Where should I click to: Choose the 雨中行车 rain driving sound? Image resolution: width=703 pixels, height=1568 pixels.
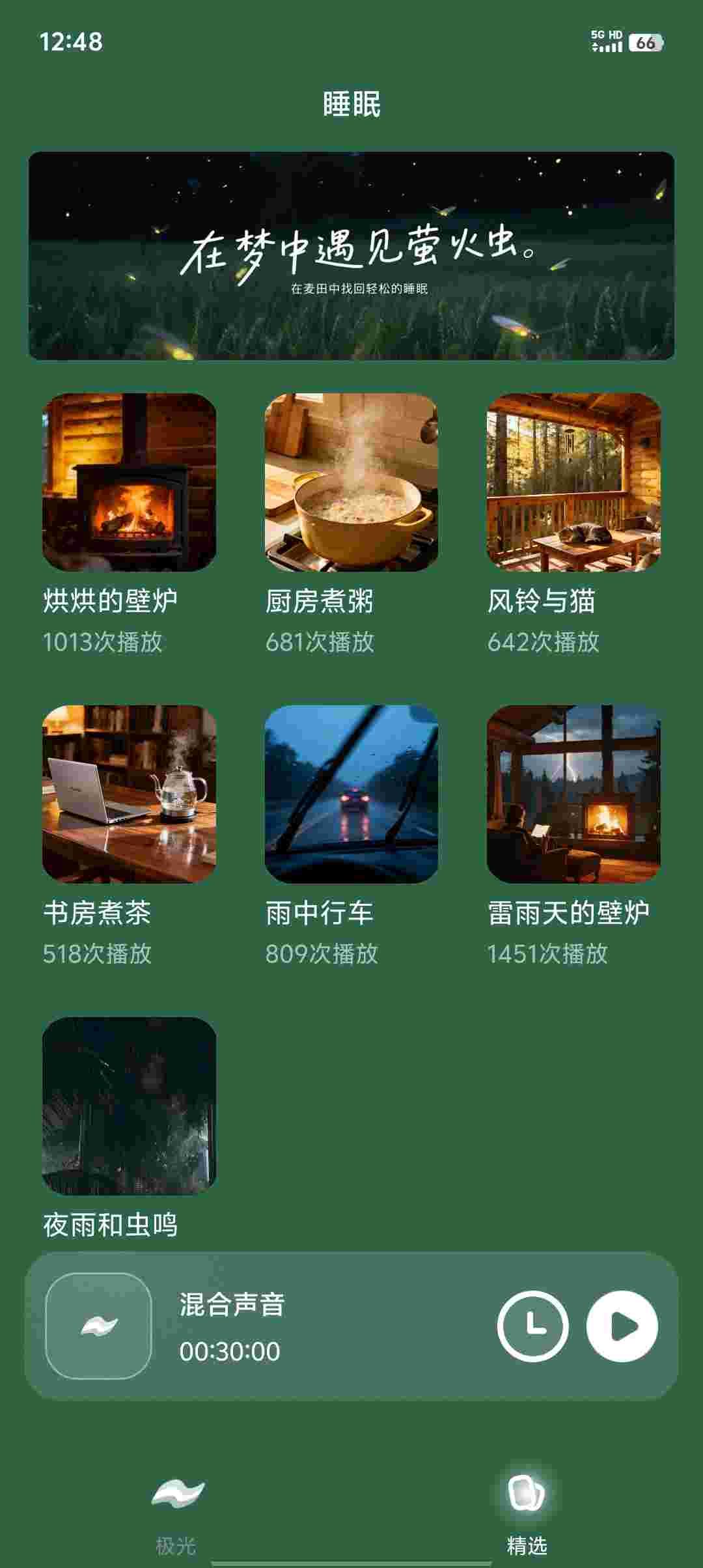(351, 794)
